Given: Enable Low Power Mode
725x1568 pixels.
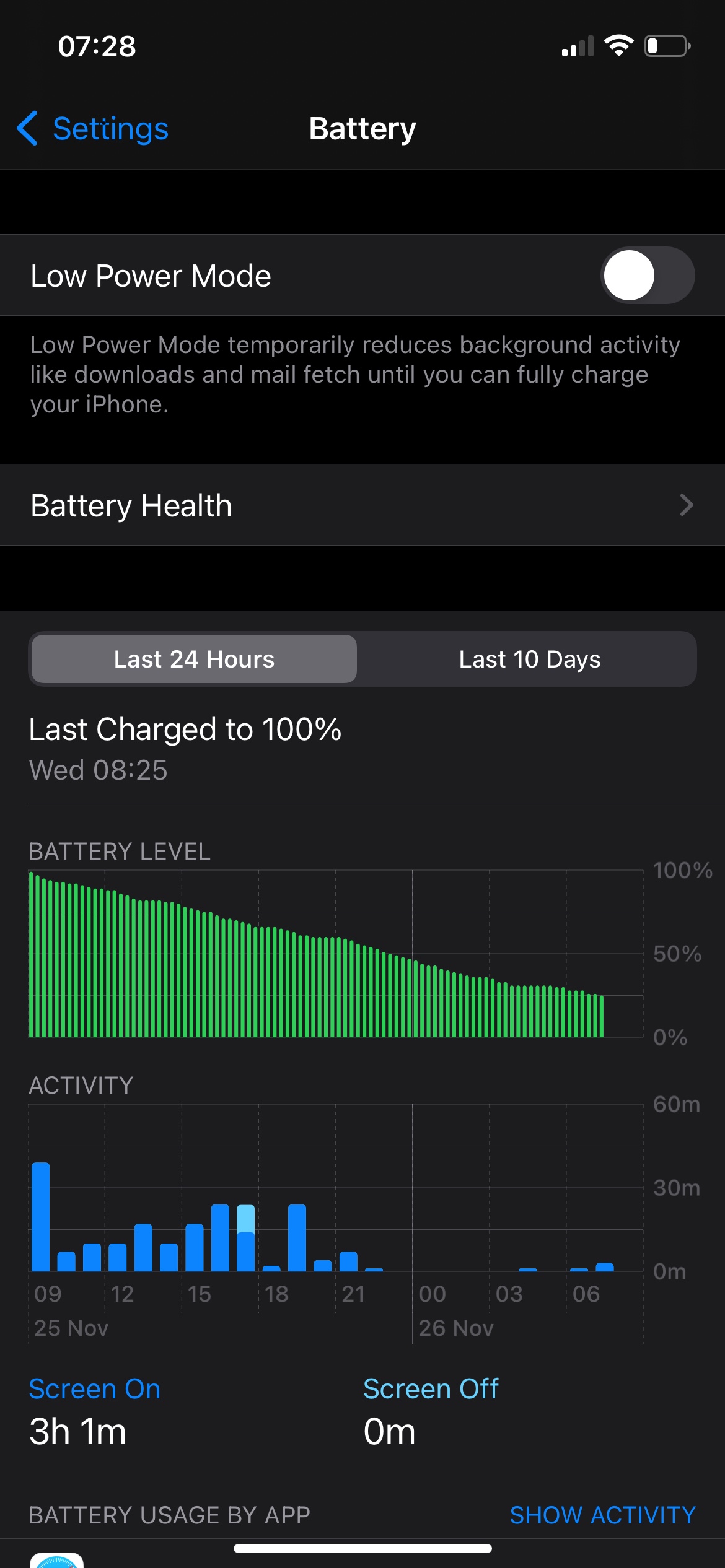Looking at the screenshot, I should 647,276.
